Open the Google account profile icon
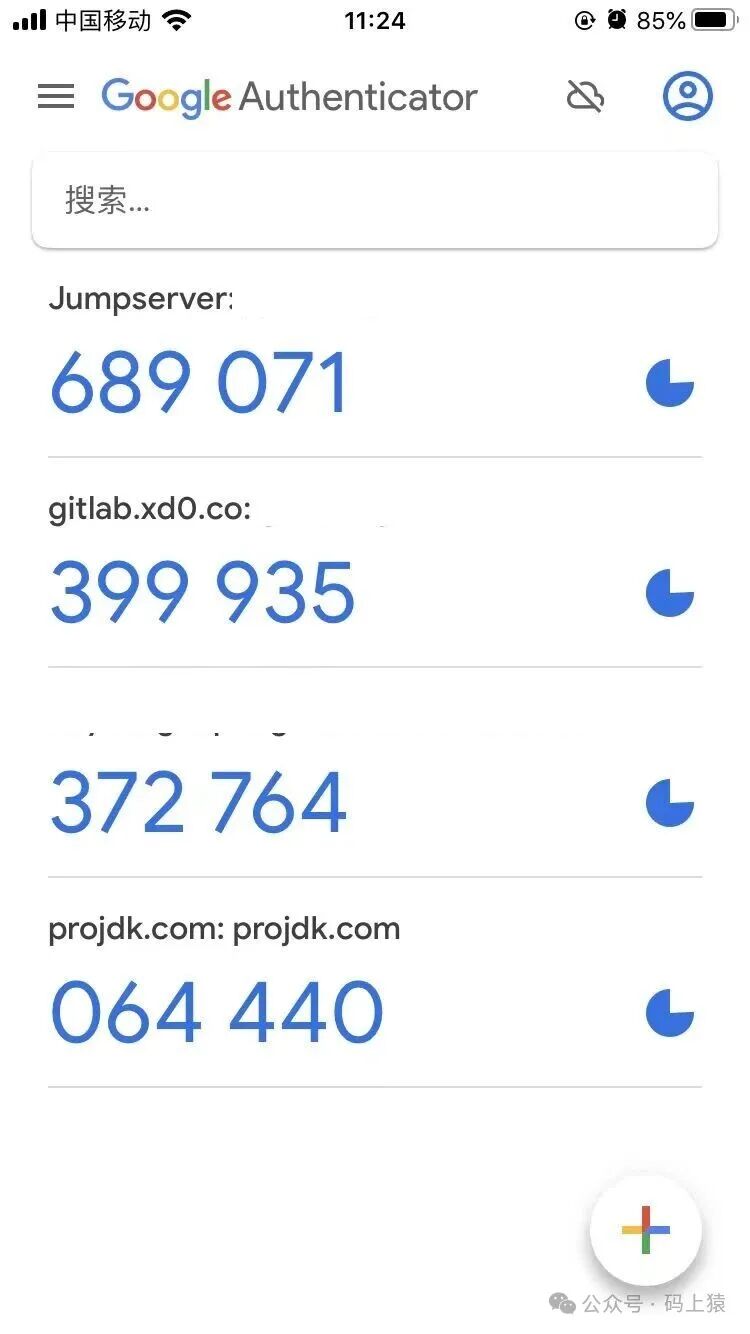The height and width of the screenshot is (1334, 750). [x=687, y=96]
